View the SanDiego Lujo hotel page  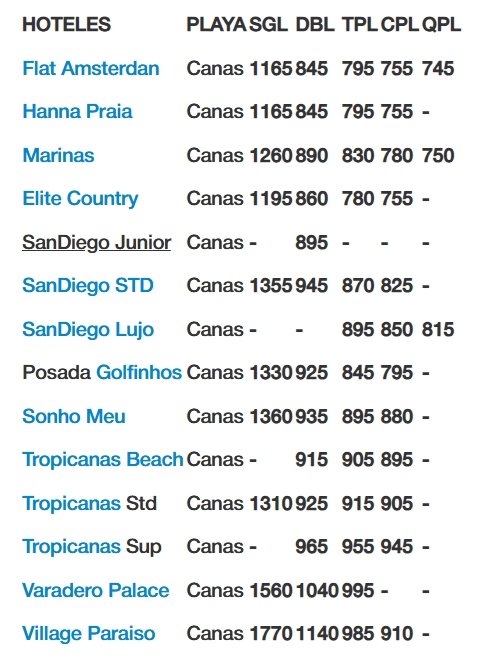(x=88, y=329)
